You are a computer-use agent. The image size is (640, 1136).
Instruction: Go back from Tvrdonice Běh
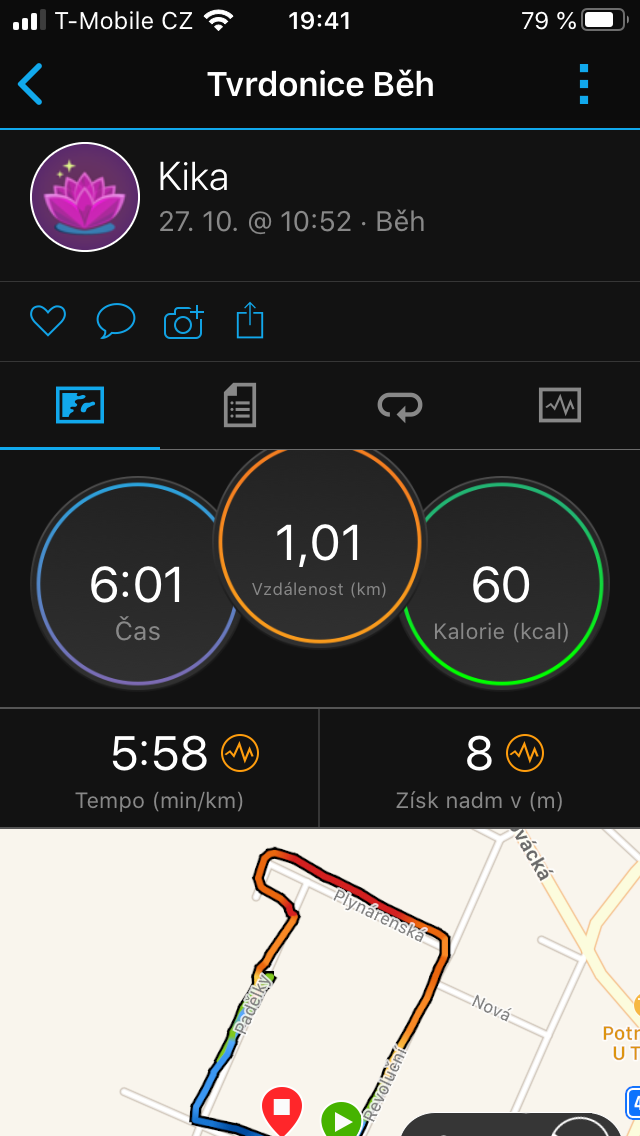click(x=30, y=84)
